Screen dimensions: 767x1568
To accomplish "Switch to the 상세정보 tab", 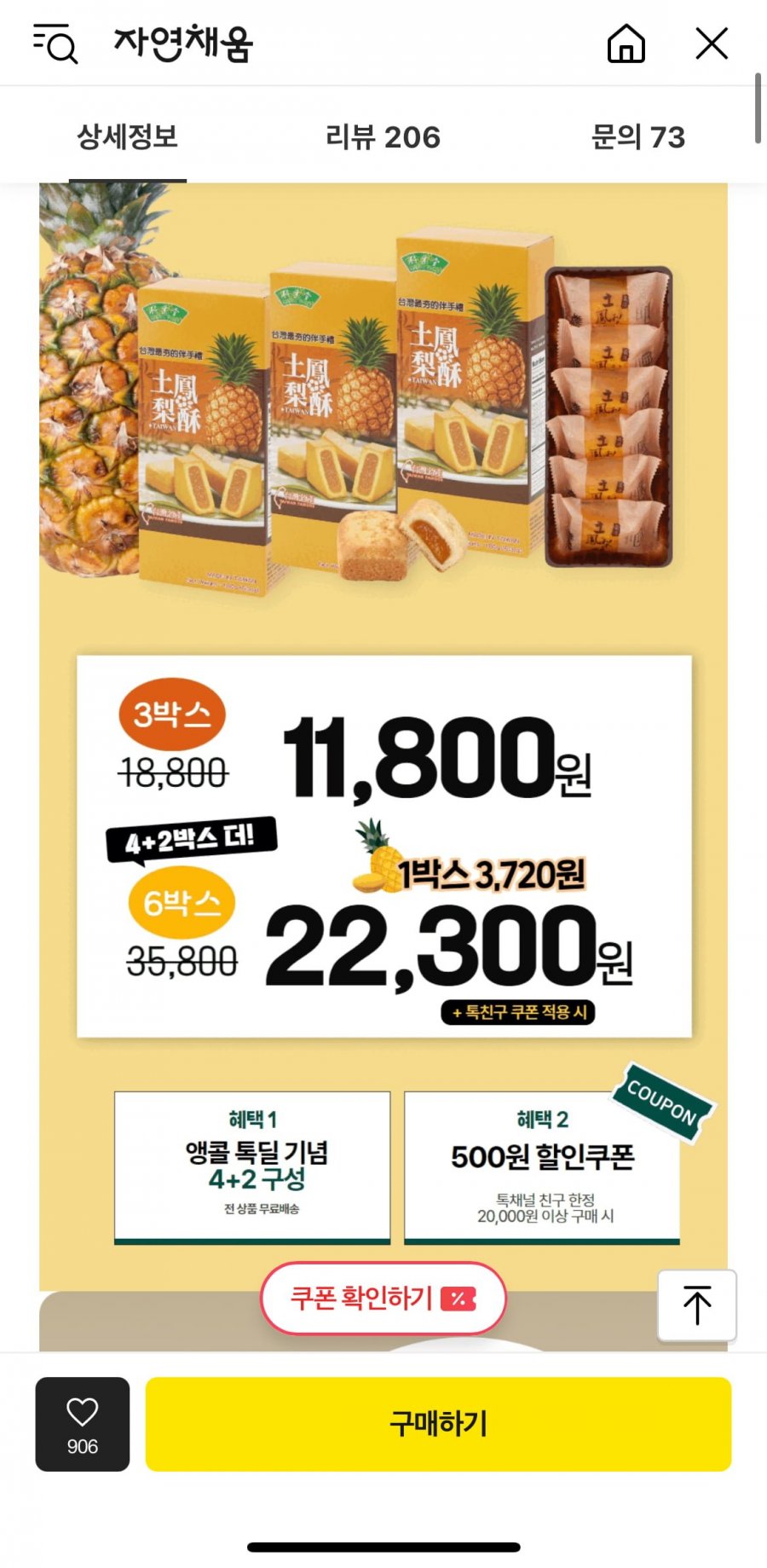I will [x=128, y=136].
